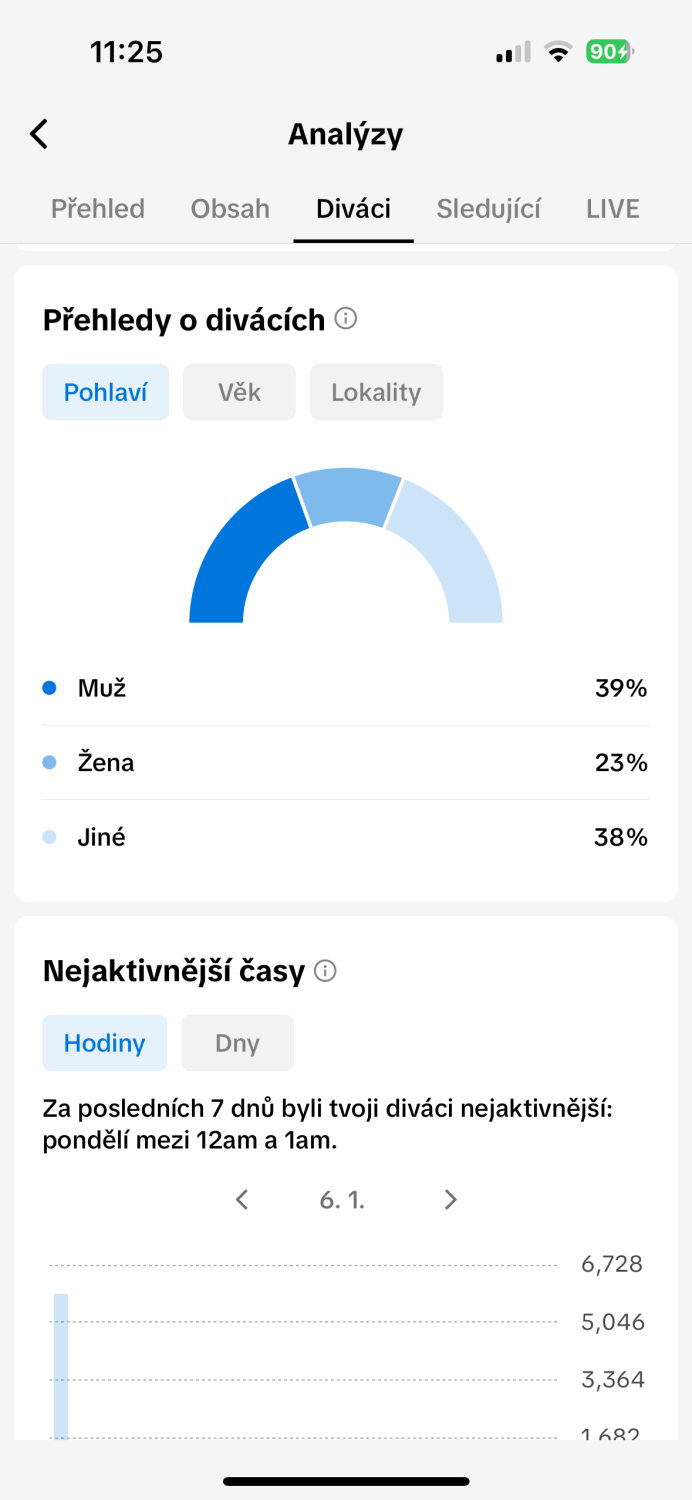Viewport: 692px width, 1500px height.
Task: Open the LIVE tab
Action: tap(613, 209)
